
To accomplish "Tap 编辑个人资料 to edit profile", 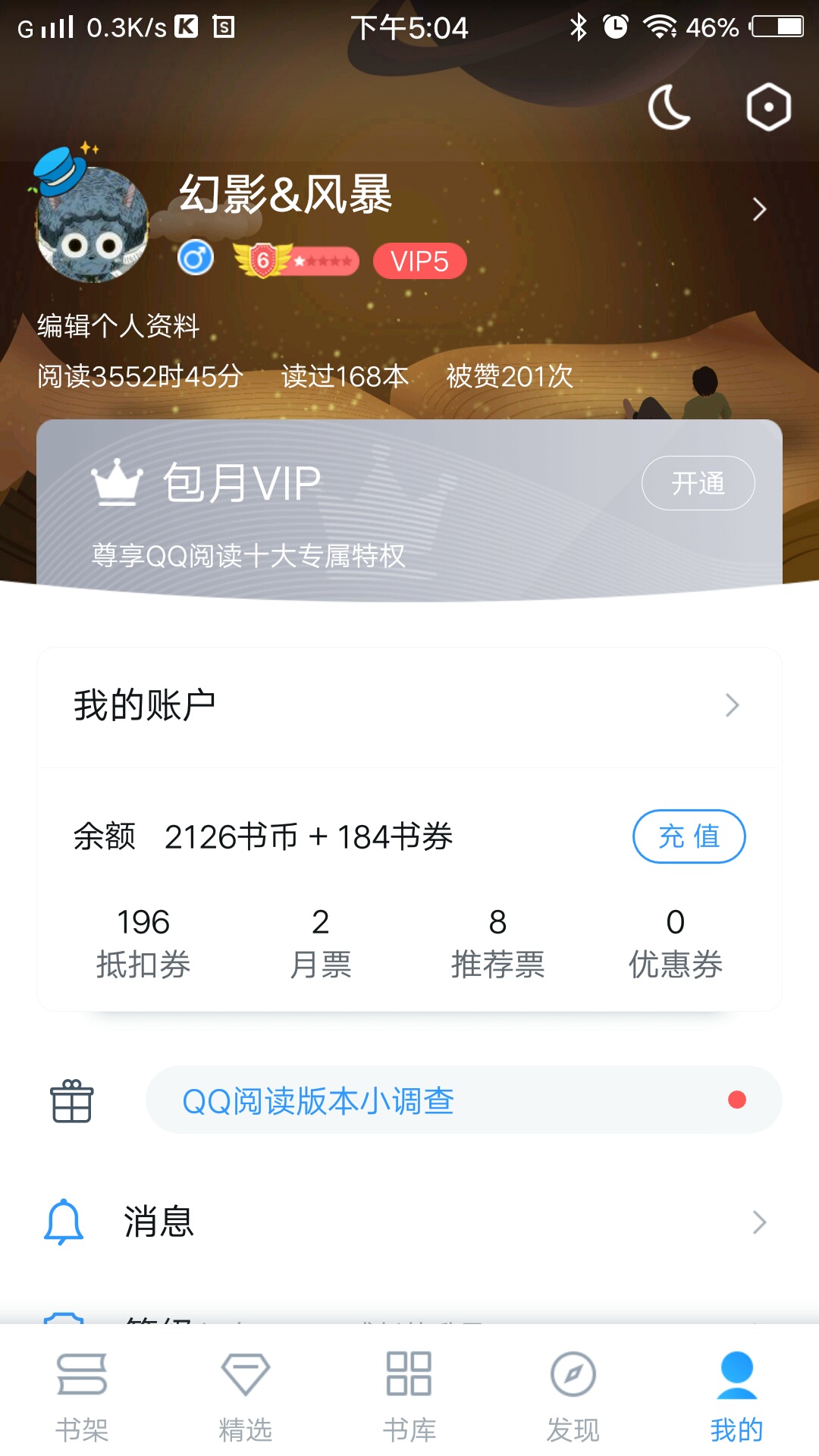I will 118,326.
